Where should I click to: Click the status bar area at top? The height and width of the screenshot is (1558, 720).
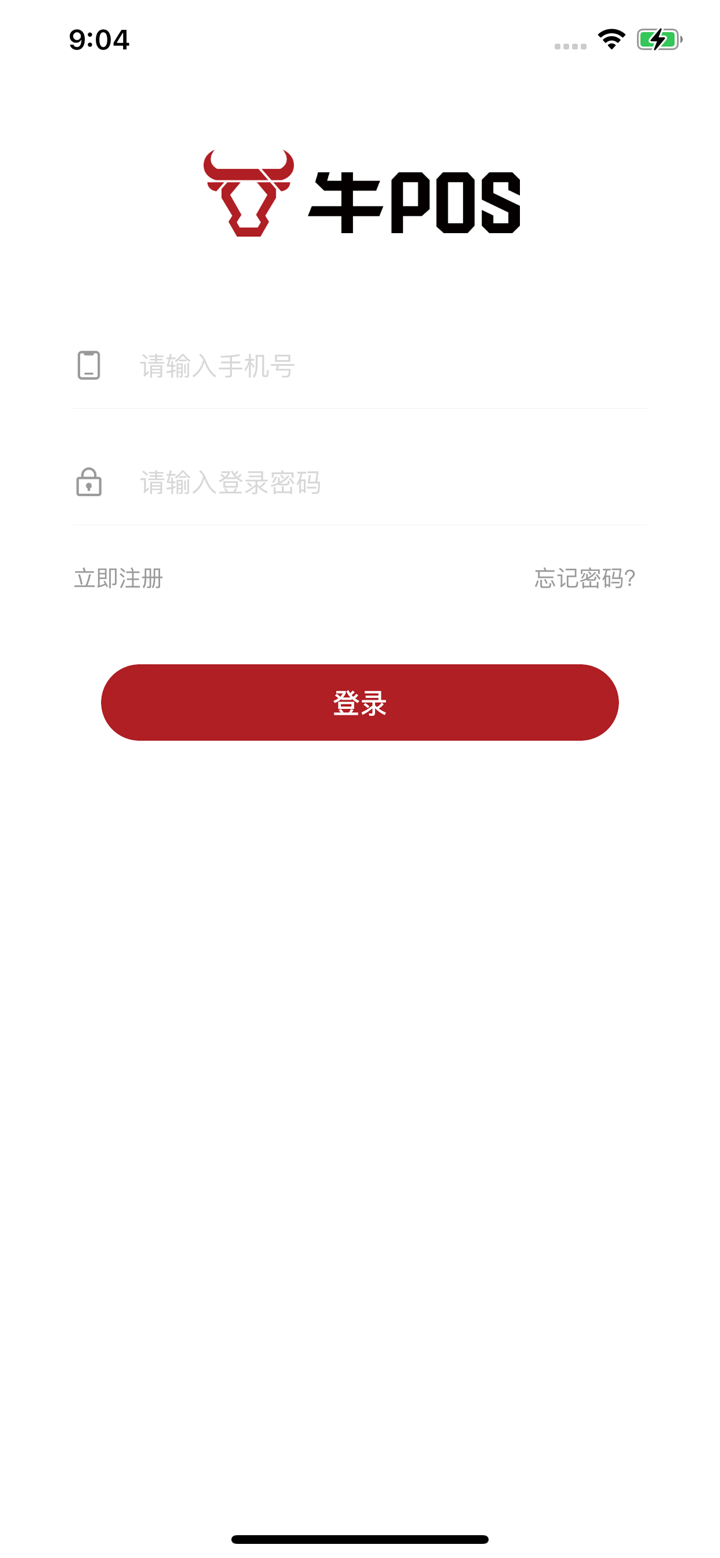pos(360,40)
